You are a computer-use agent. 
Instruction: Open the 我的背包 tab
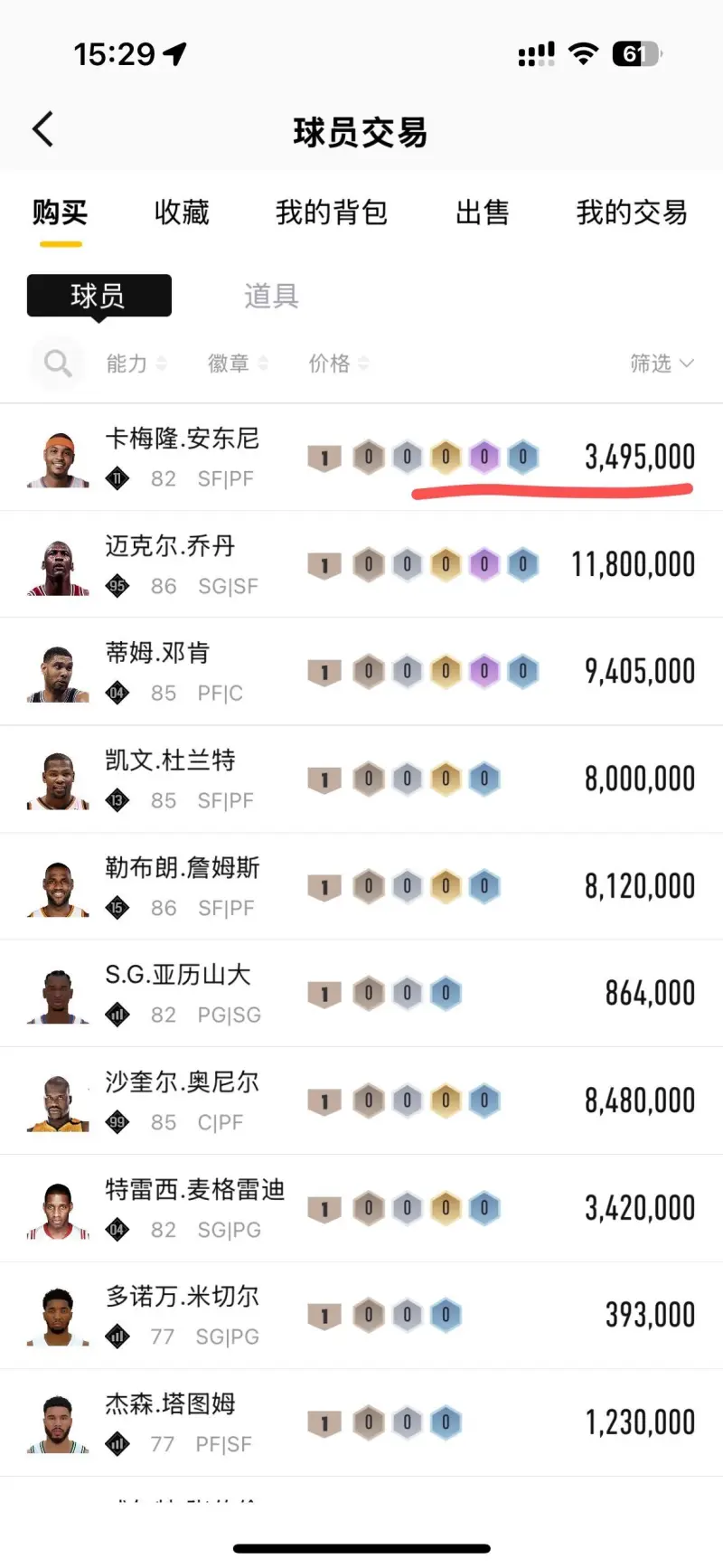[x=332, y=213]
